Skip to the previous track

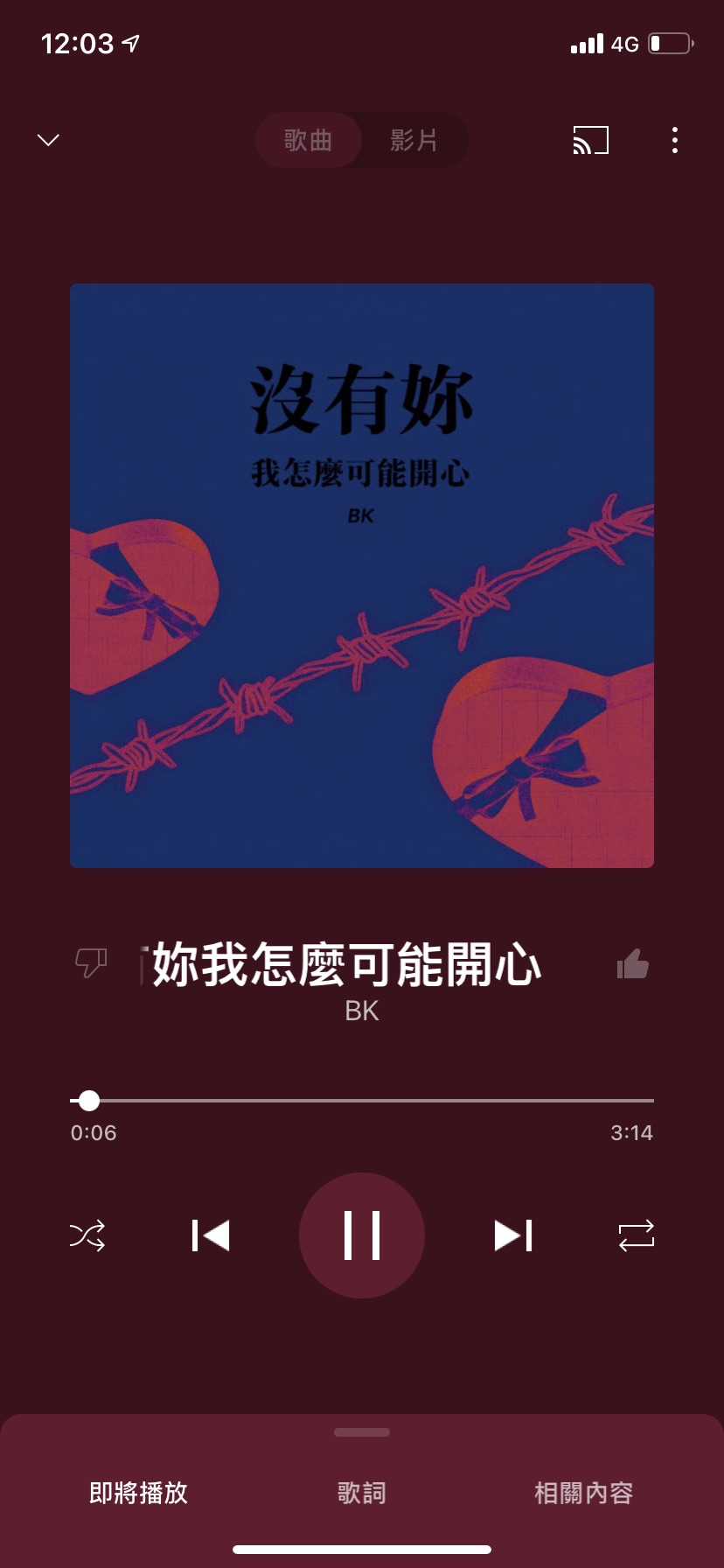click(211, 1235)
